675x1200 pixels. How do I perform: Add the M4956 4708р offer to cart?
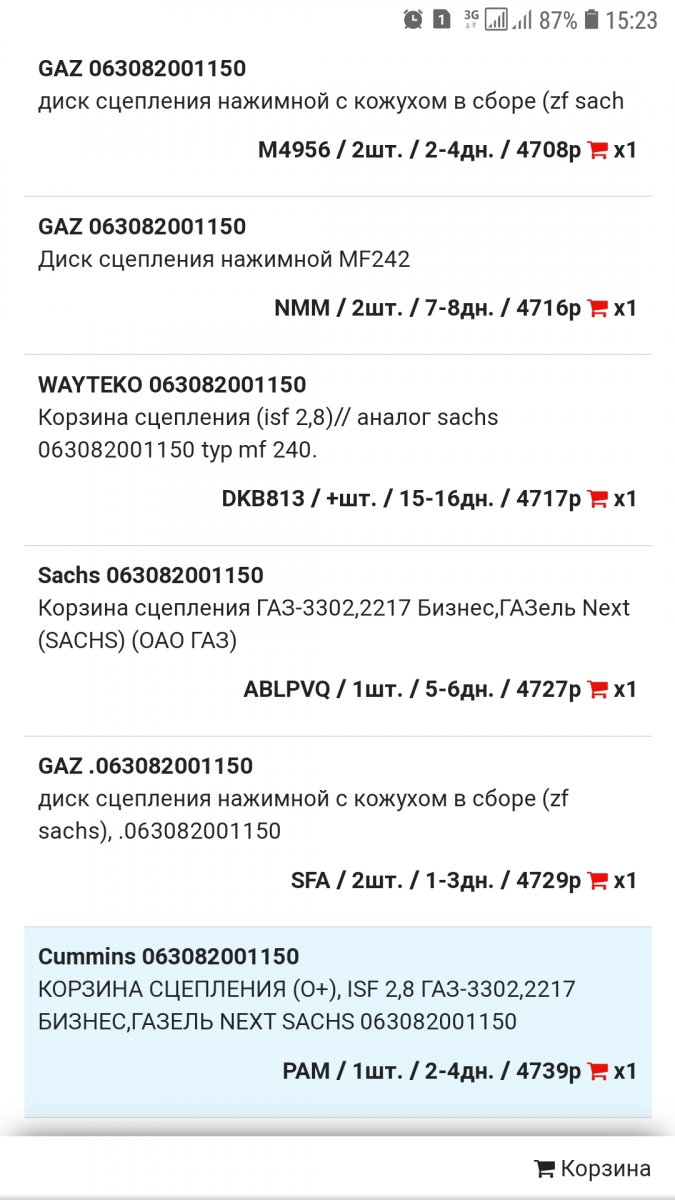tap(598, 151)
